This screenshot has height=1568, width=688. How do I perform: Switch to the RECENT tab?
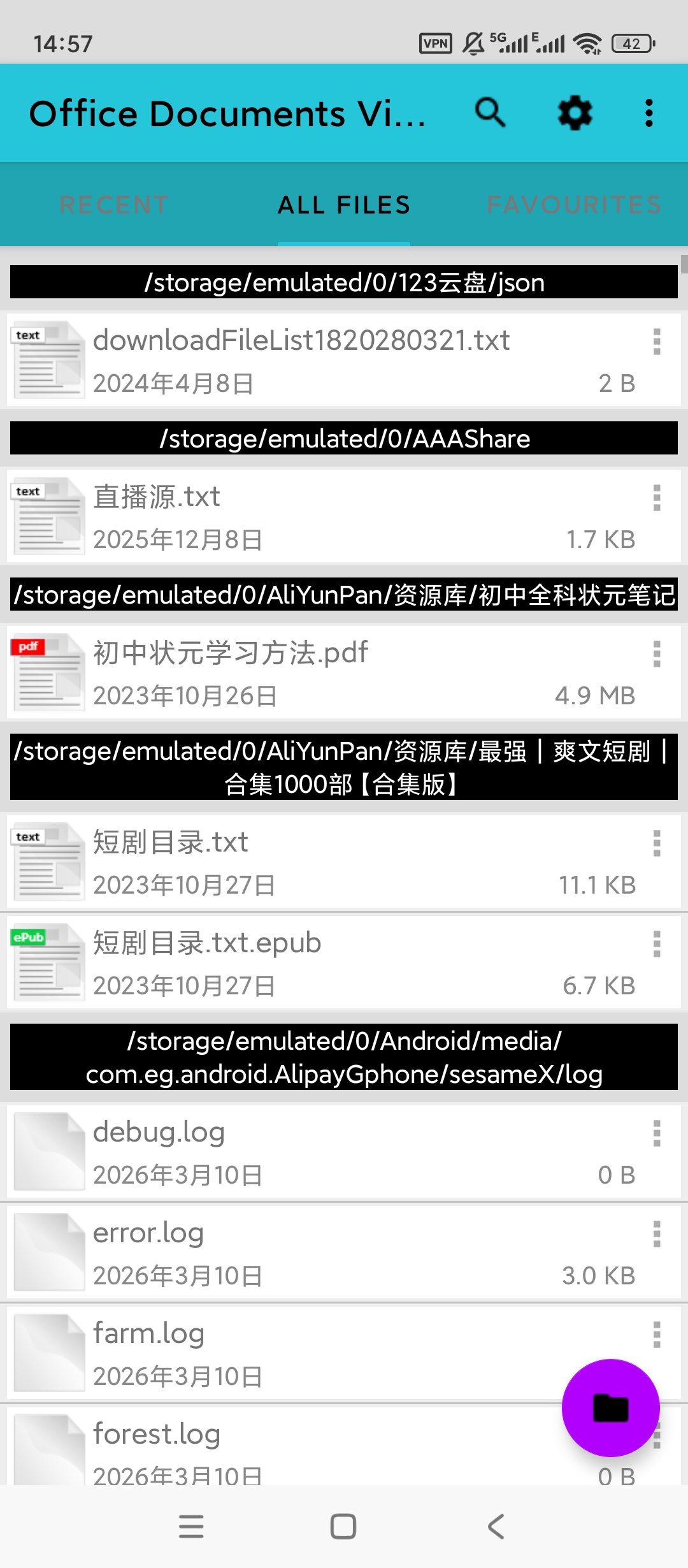click(113, 205)
